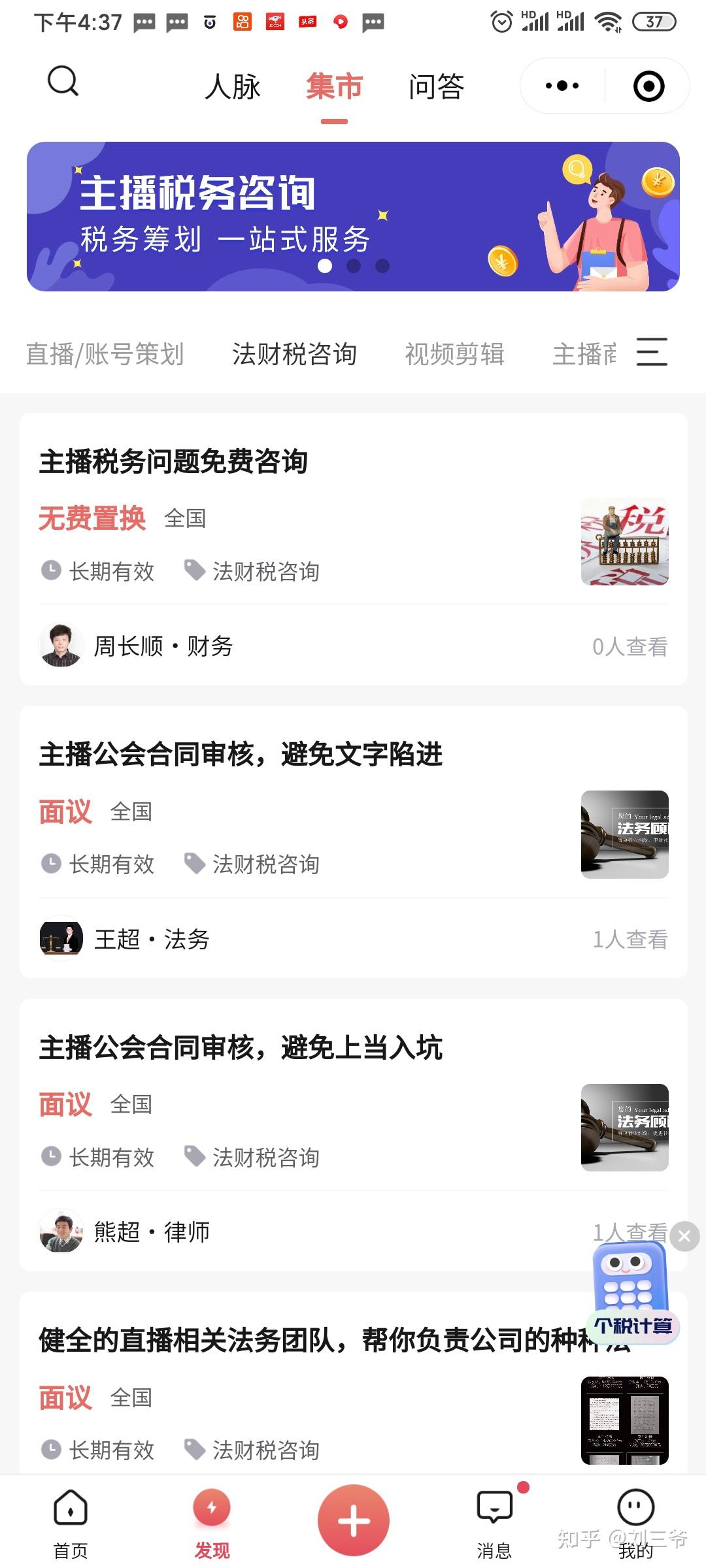Expand the full category list
The width and height of the screenshot is (706, 1568).
[652, 352]
